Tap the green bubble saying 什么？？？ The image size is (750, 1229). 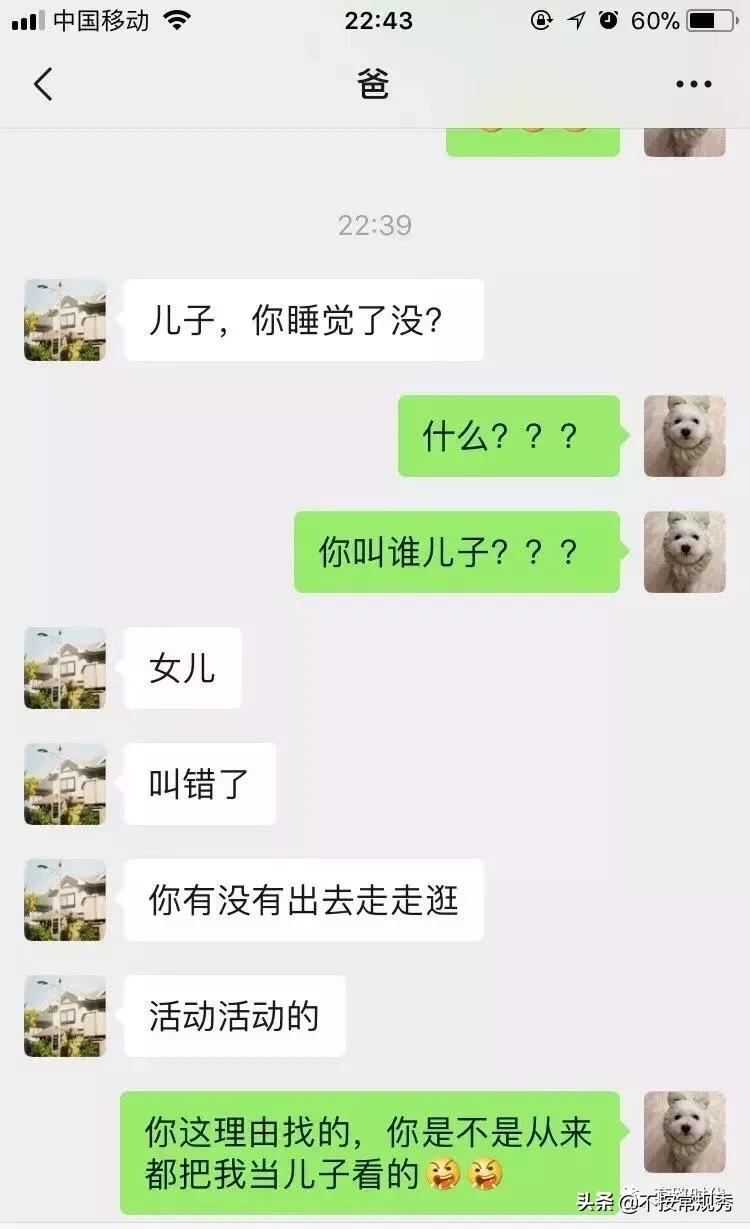pos(509,437)
